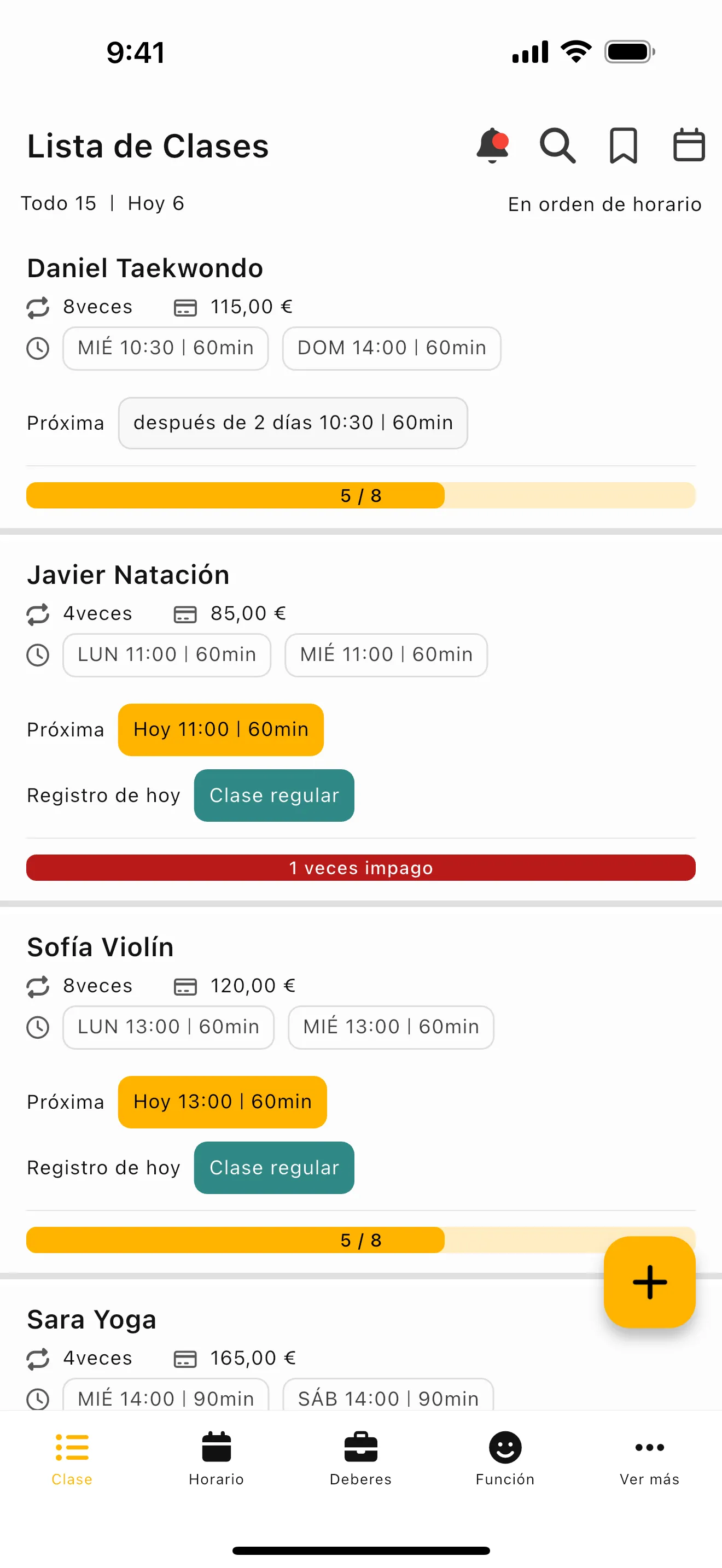Open the Sofía Violín class card

click(101, 947)
